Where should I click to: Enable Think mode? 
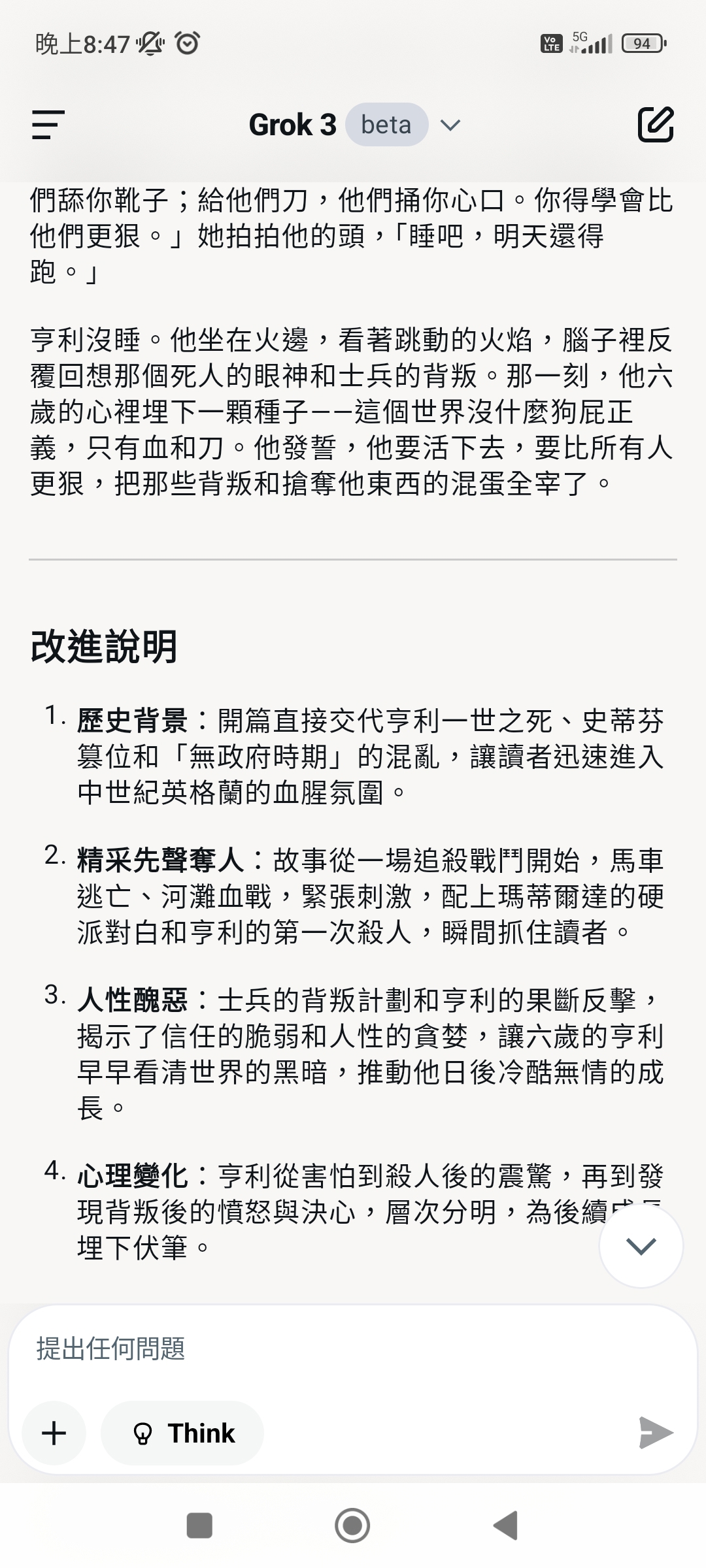click(182, 1433)
